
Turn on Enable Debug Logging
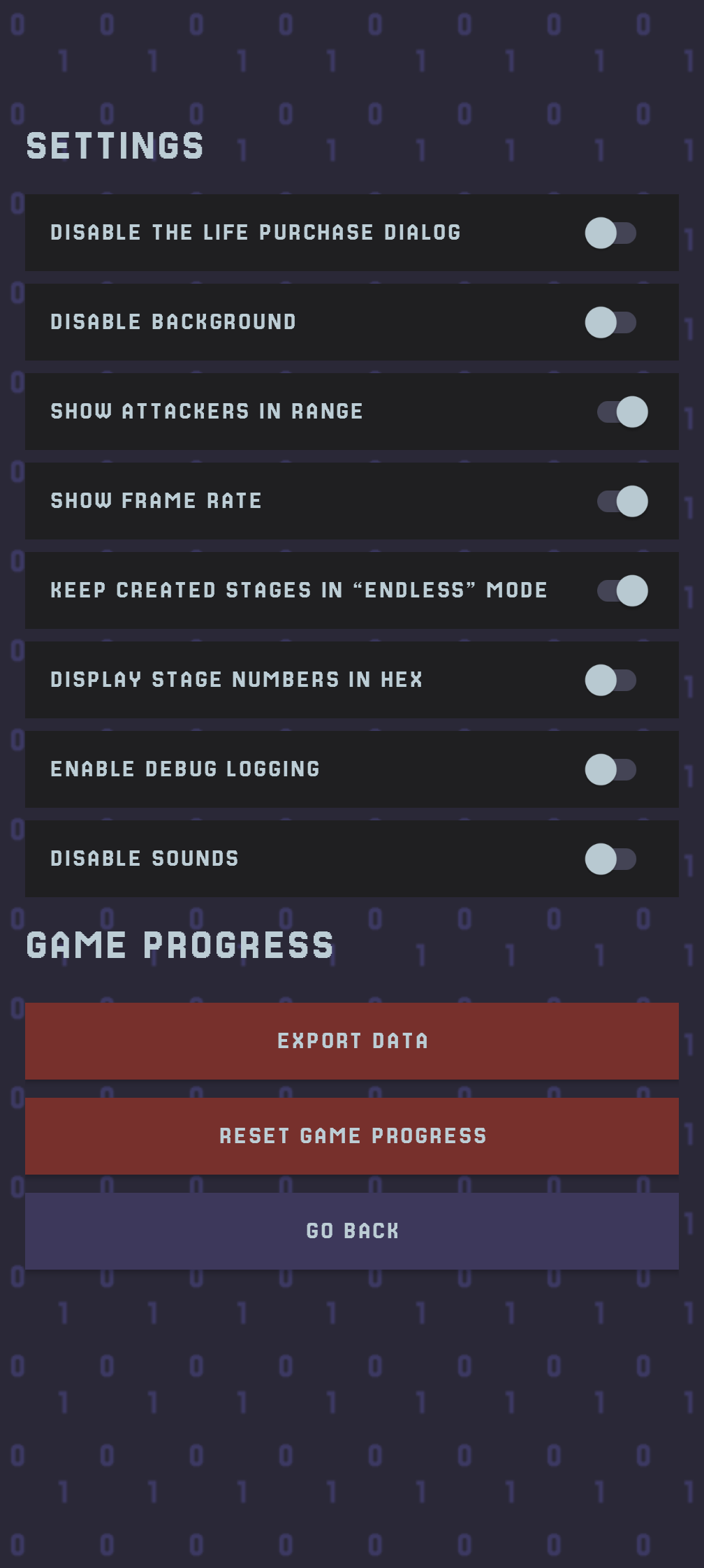pyautogui.click(x=610, y=769)
